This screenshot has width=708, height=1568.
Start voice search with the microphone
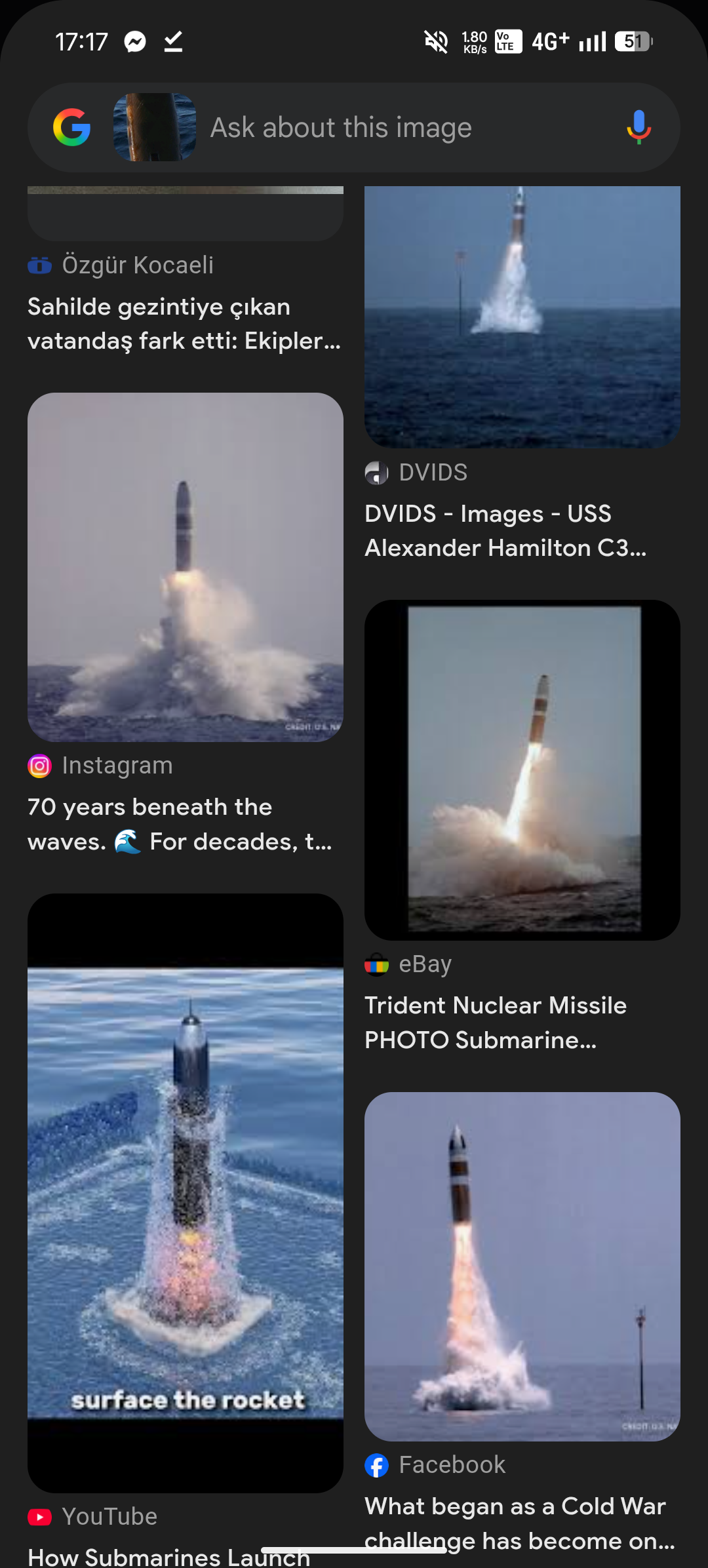pos(638,127)
